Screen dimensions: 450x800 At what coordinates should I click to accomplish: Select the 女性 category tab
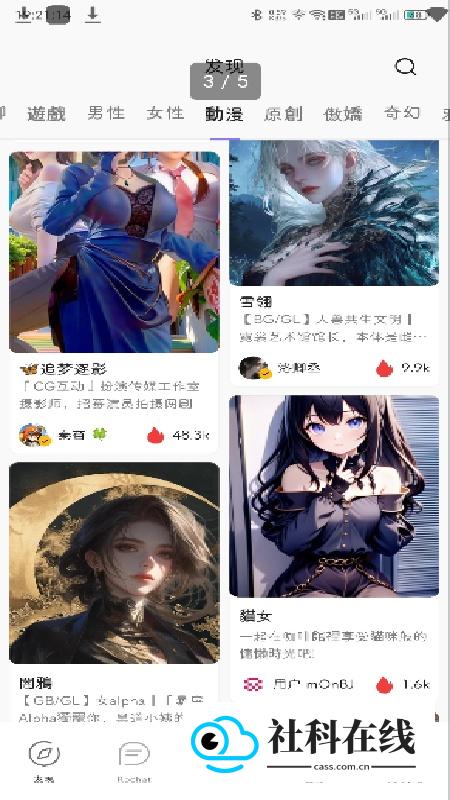coord(165,113)
